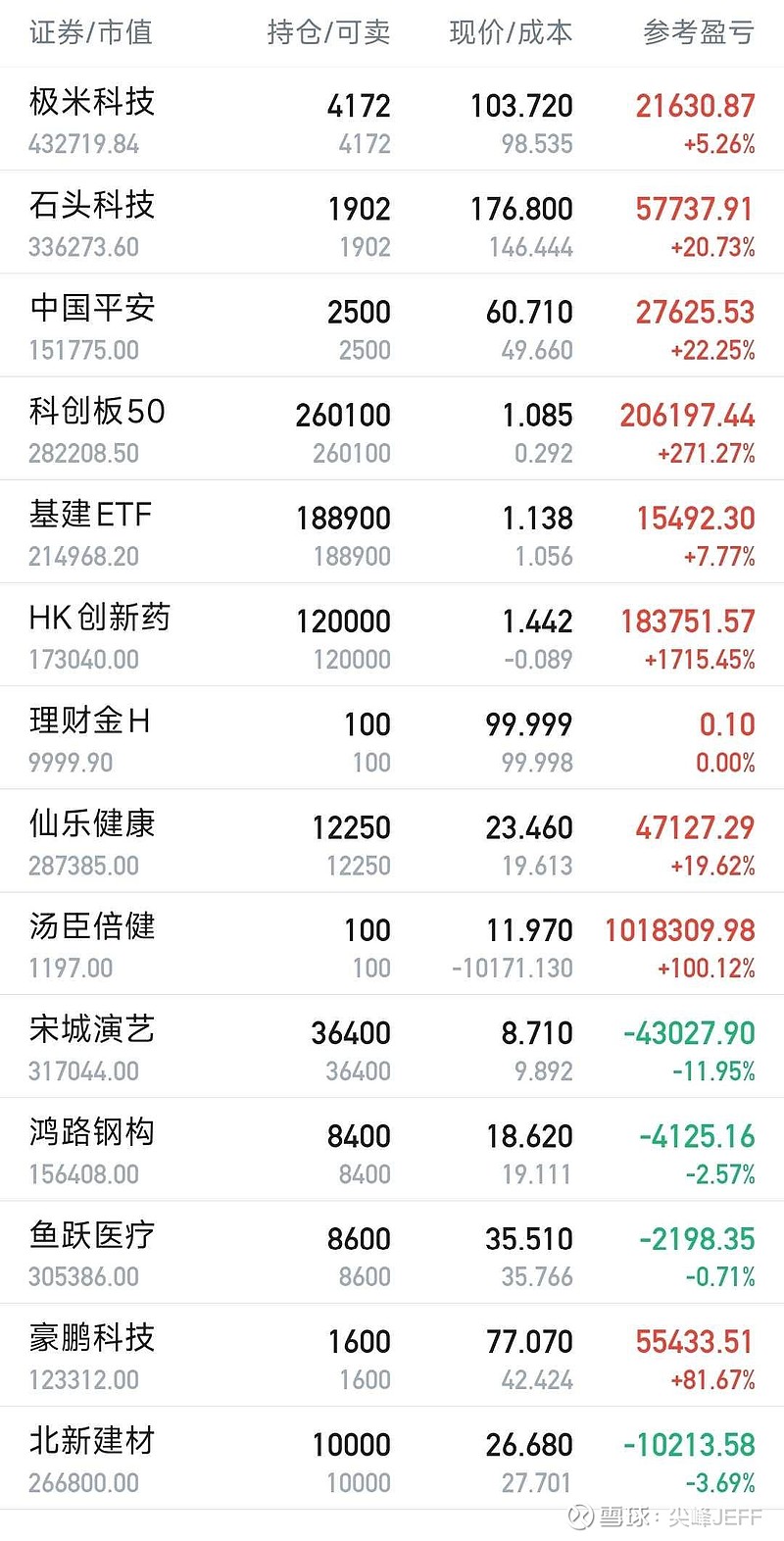This screenshot has width=784, height=1541.
Task: Open the 北新建材 holding
Action: pos(392,1458)
